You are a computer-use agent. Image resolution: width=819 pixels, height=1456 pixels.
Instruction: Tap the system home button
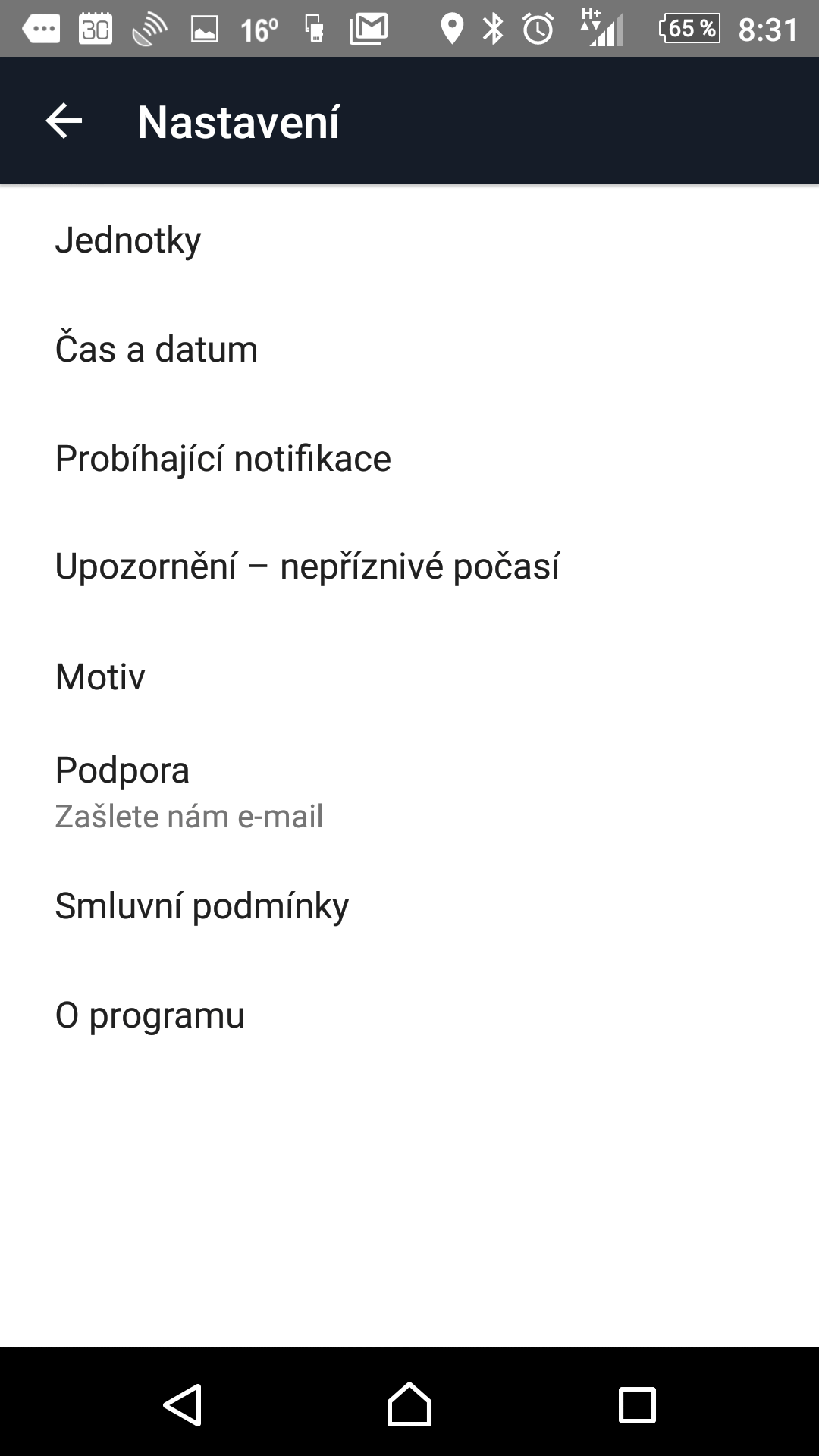tap(409, 1404)
